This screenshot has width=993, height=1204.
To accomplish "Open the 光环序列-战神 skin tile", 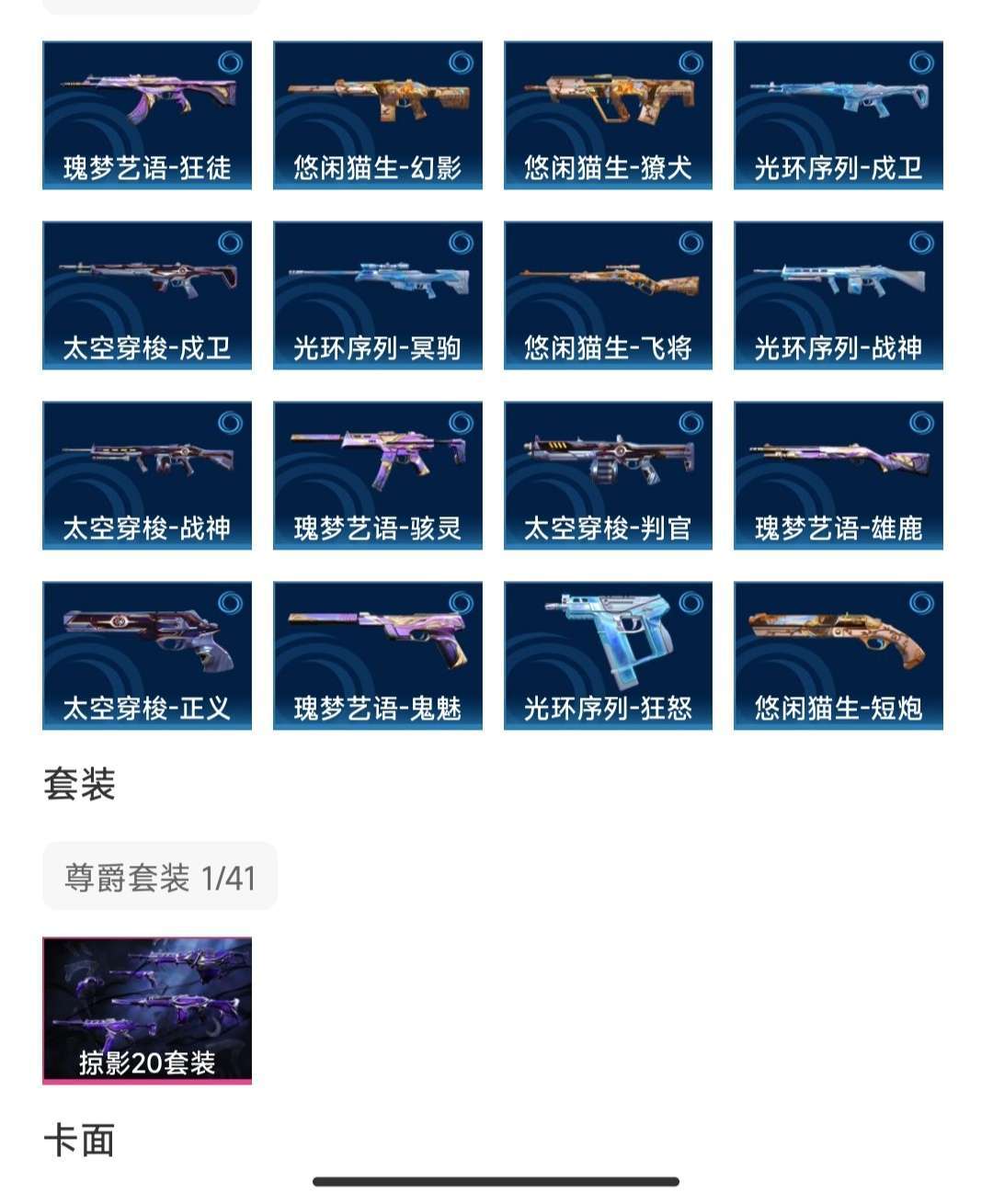I will point(839,295).
